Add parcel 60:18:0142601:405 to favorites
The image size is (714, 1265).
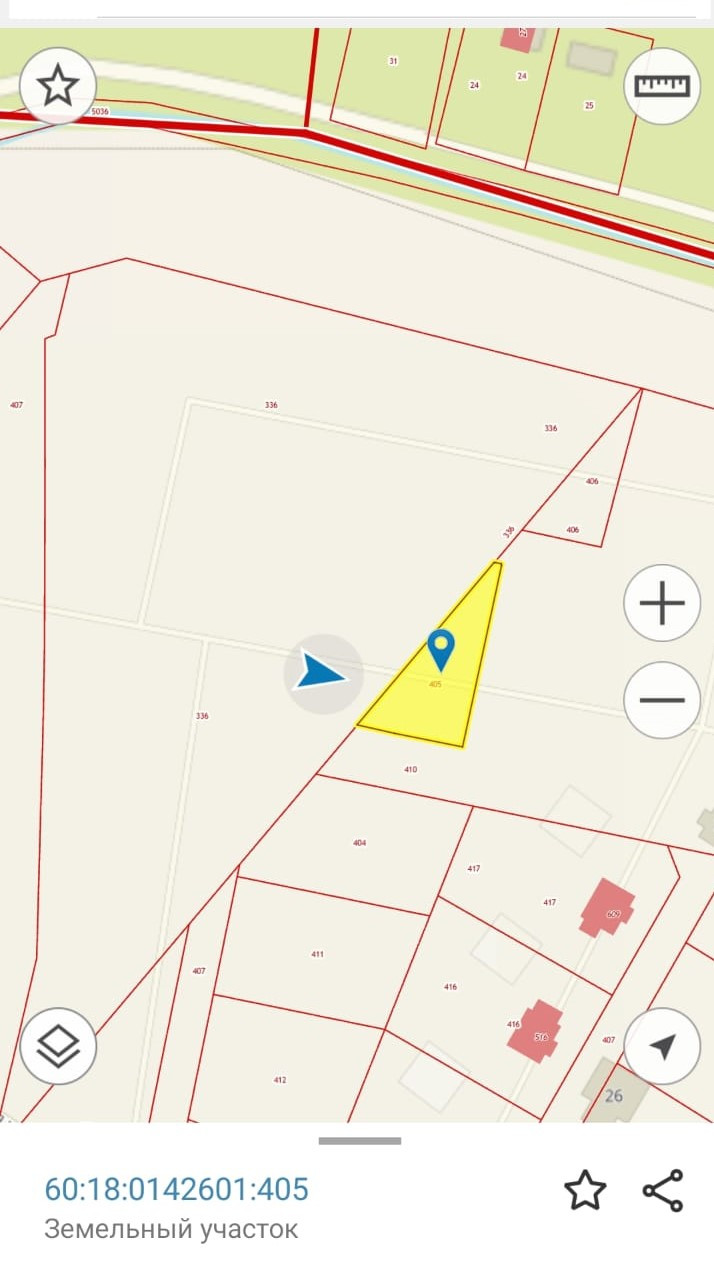585,1191
